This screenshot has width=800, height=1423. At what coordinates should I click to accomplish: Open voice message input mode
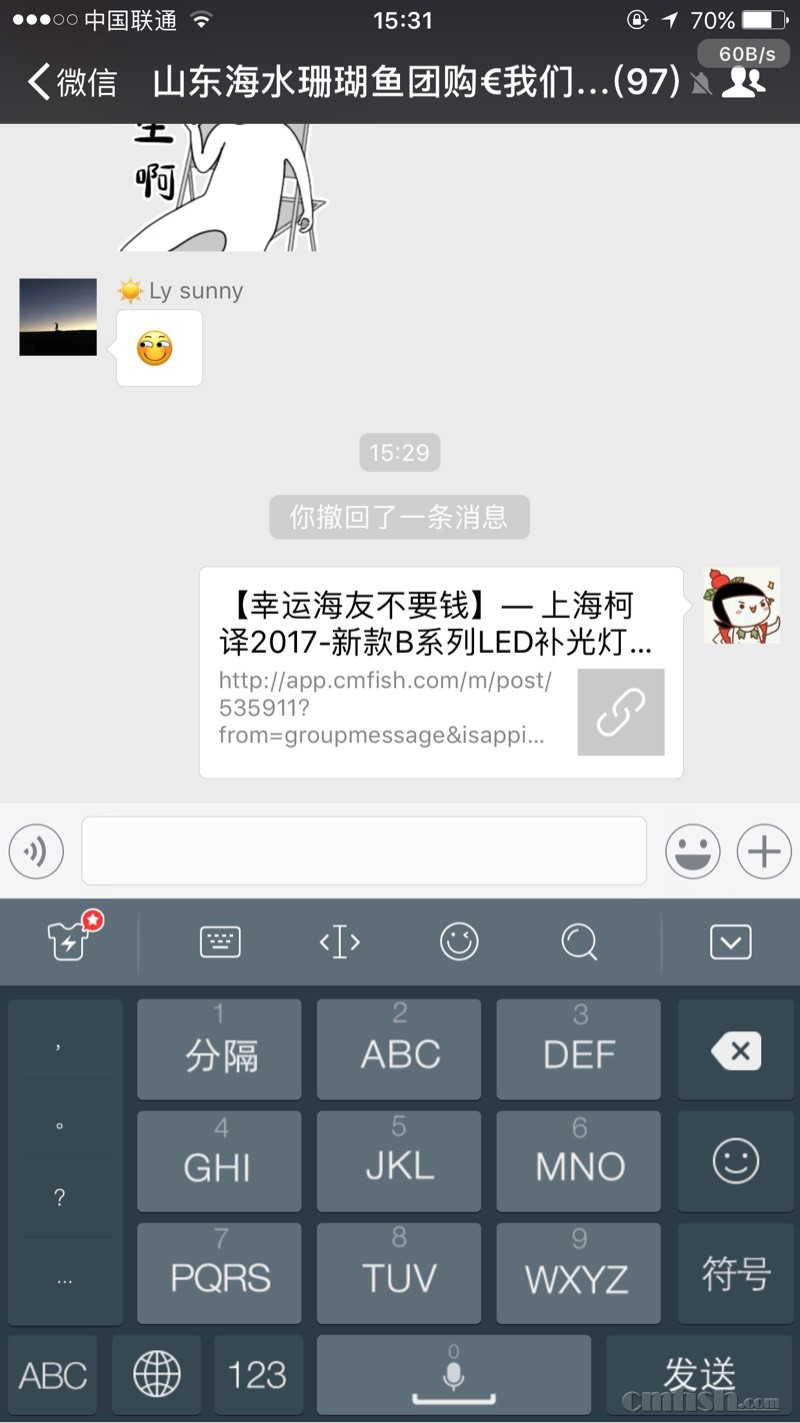pos(36,851)
